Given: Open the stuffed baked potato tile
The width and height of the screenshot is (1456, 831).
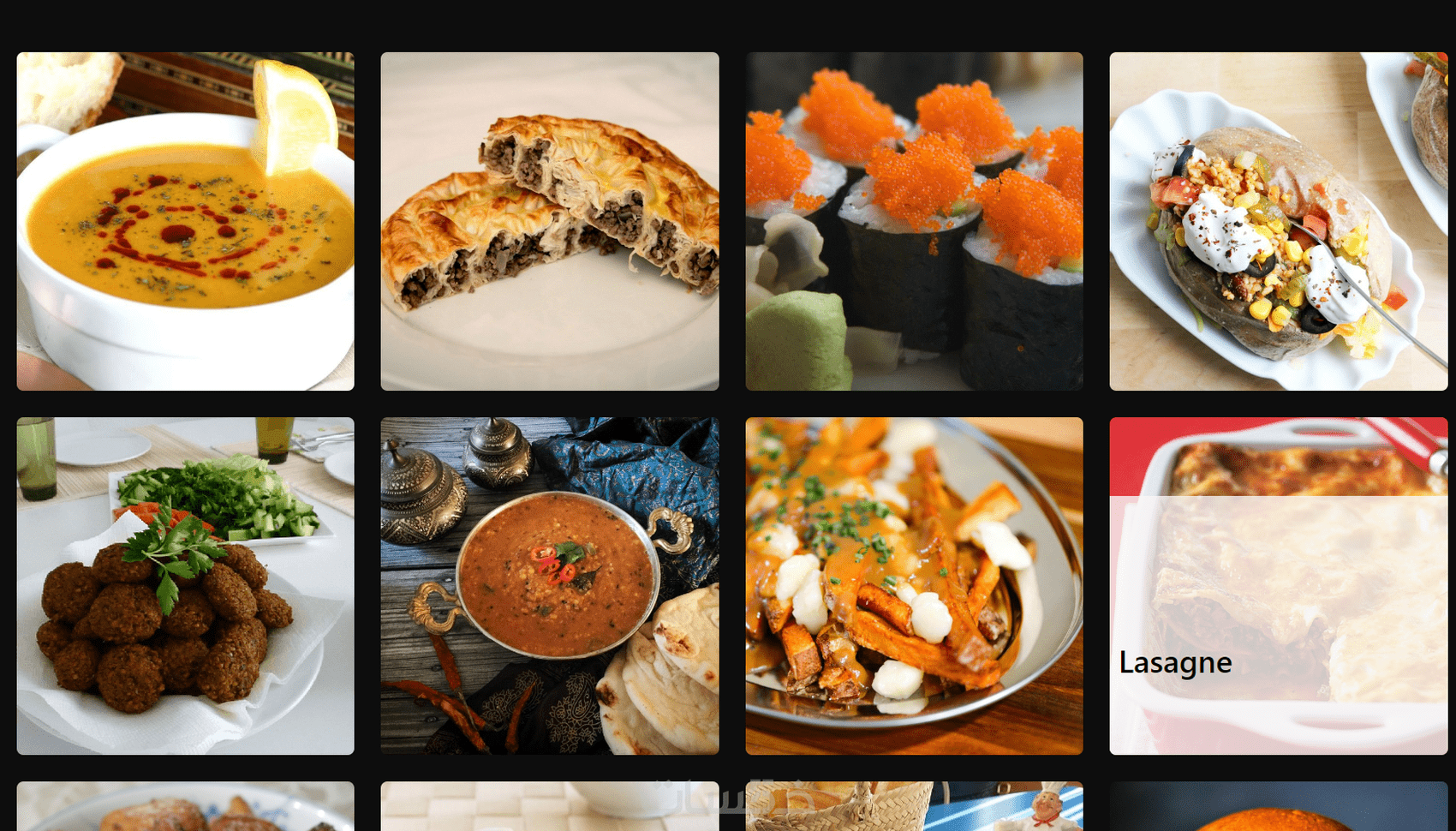Looking at the screenshot, I should [1278, 221].
